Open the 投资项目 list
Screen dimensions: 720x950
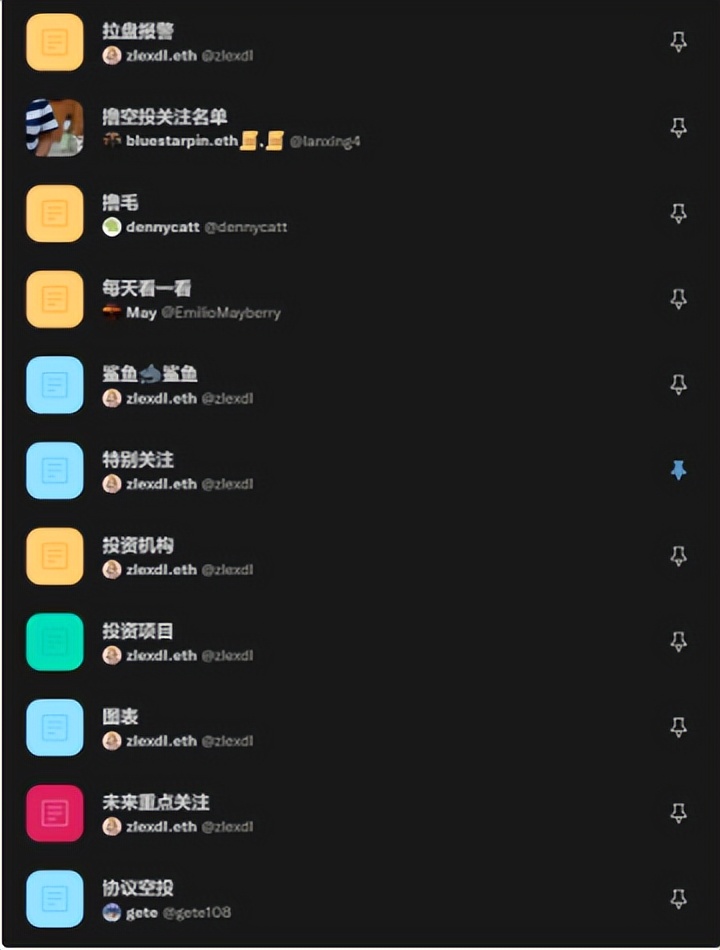point(138,631)
